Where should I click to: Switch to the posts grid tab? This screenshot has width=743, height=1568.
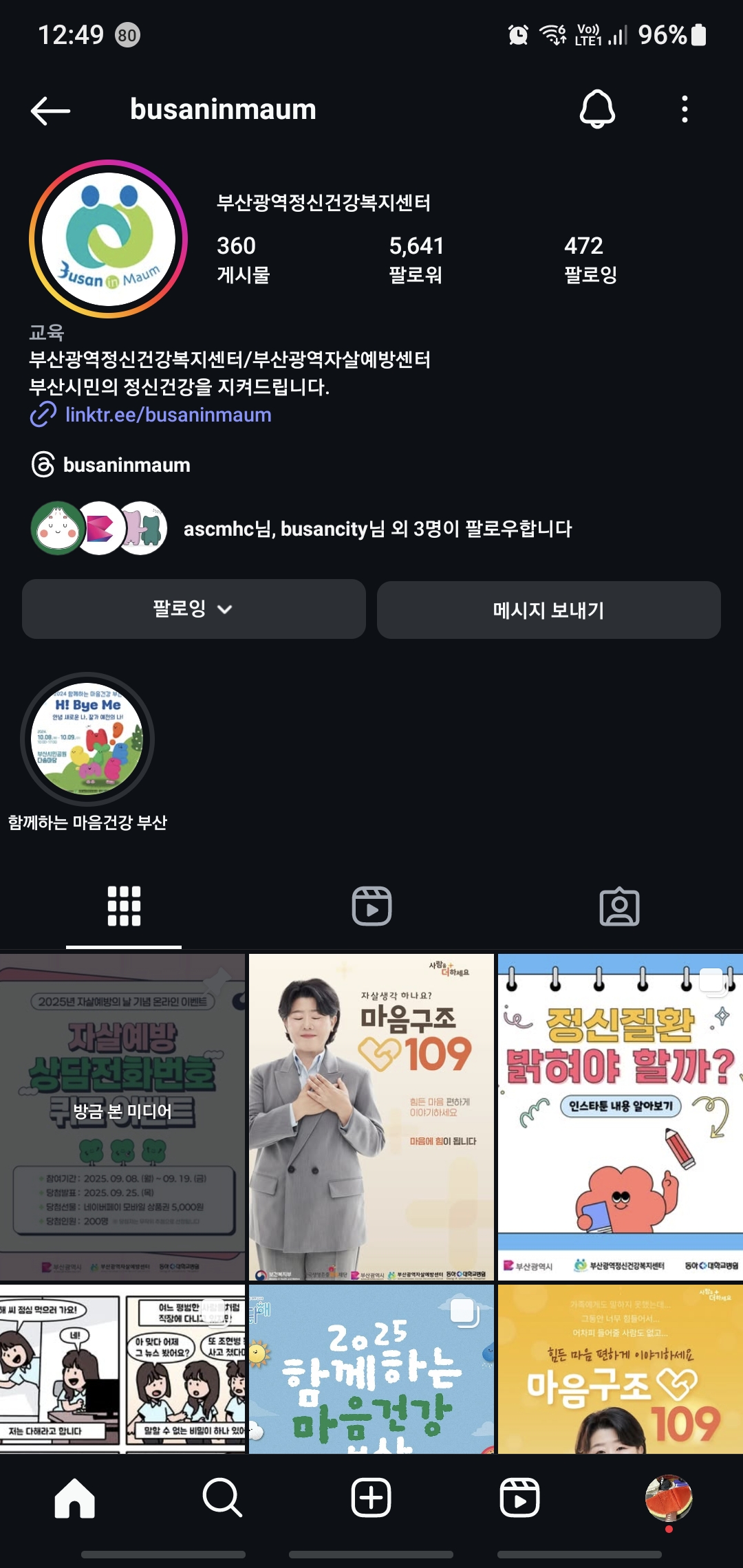124,906
